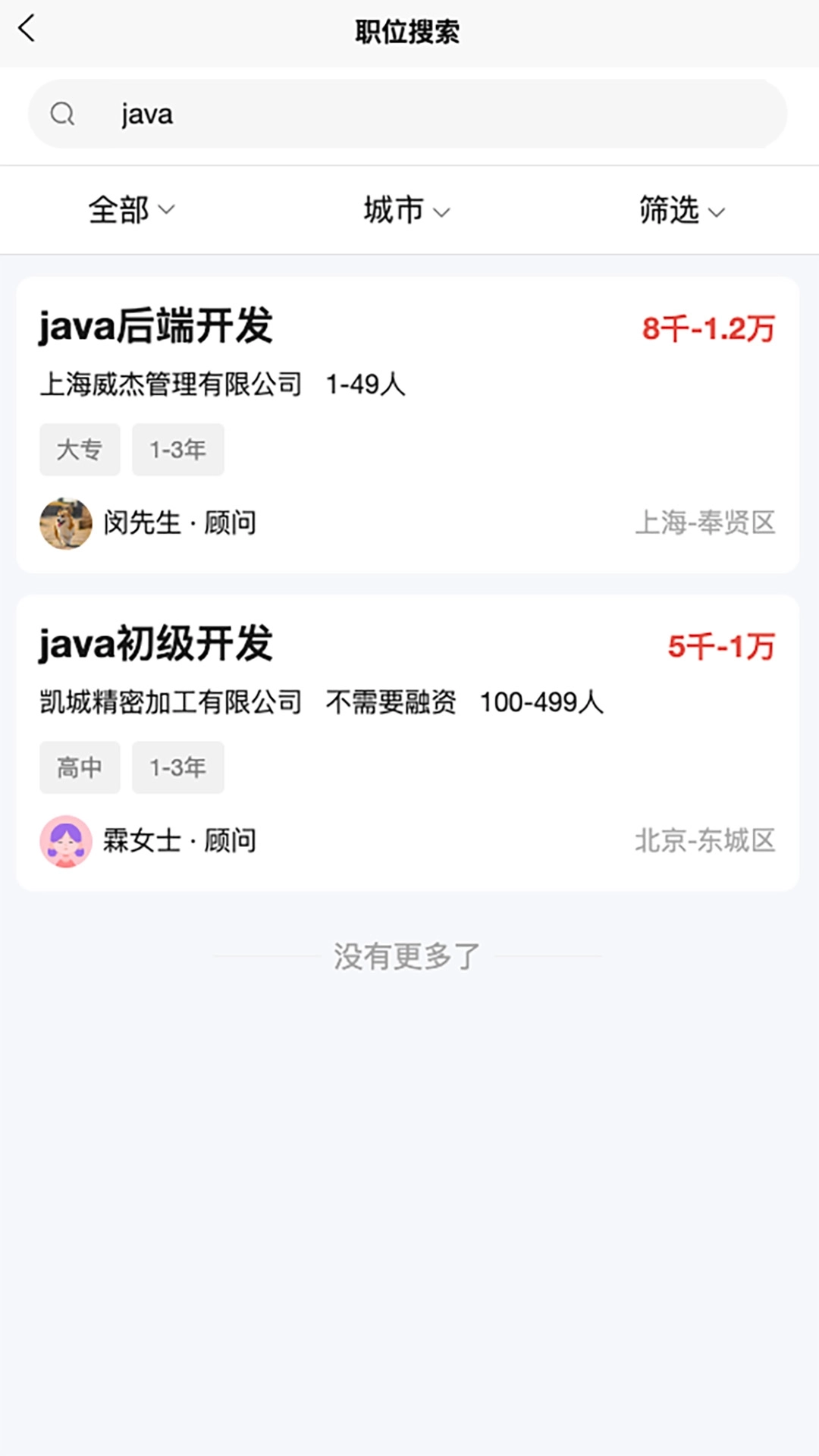Click 闵先生's dog avatar picture
Viewport: 819px width, 1456px height.
pos(66,523)
